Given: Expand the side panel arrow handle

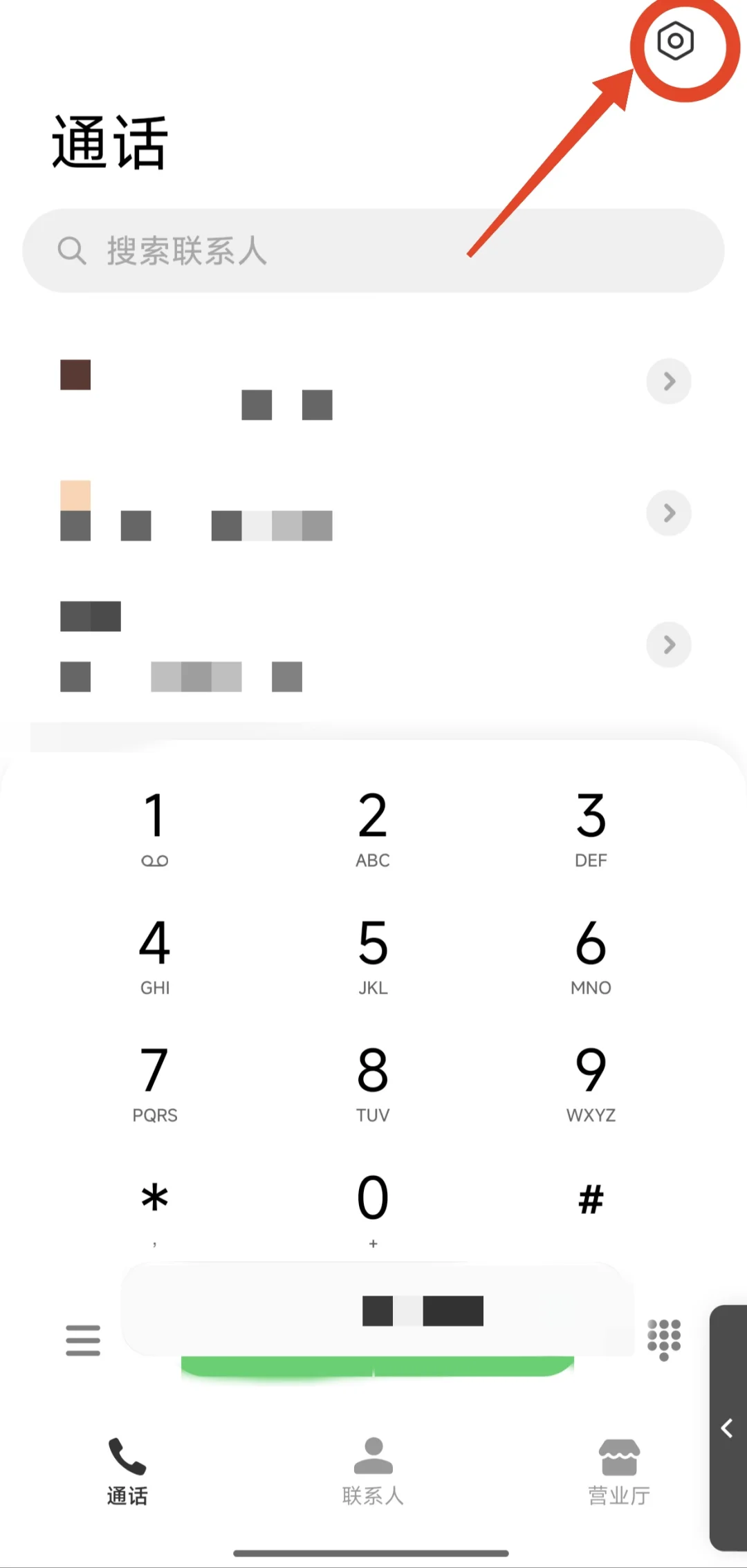Looking at the screenshot, I should pos(728,1428).
